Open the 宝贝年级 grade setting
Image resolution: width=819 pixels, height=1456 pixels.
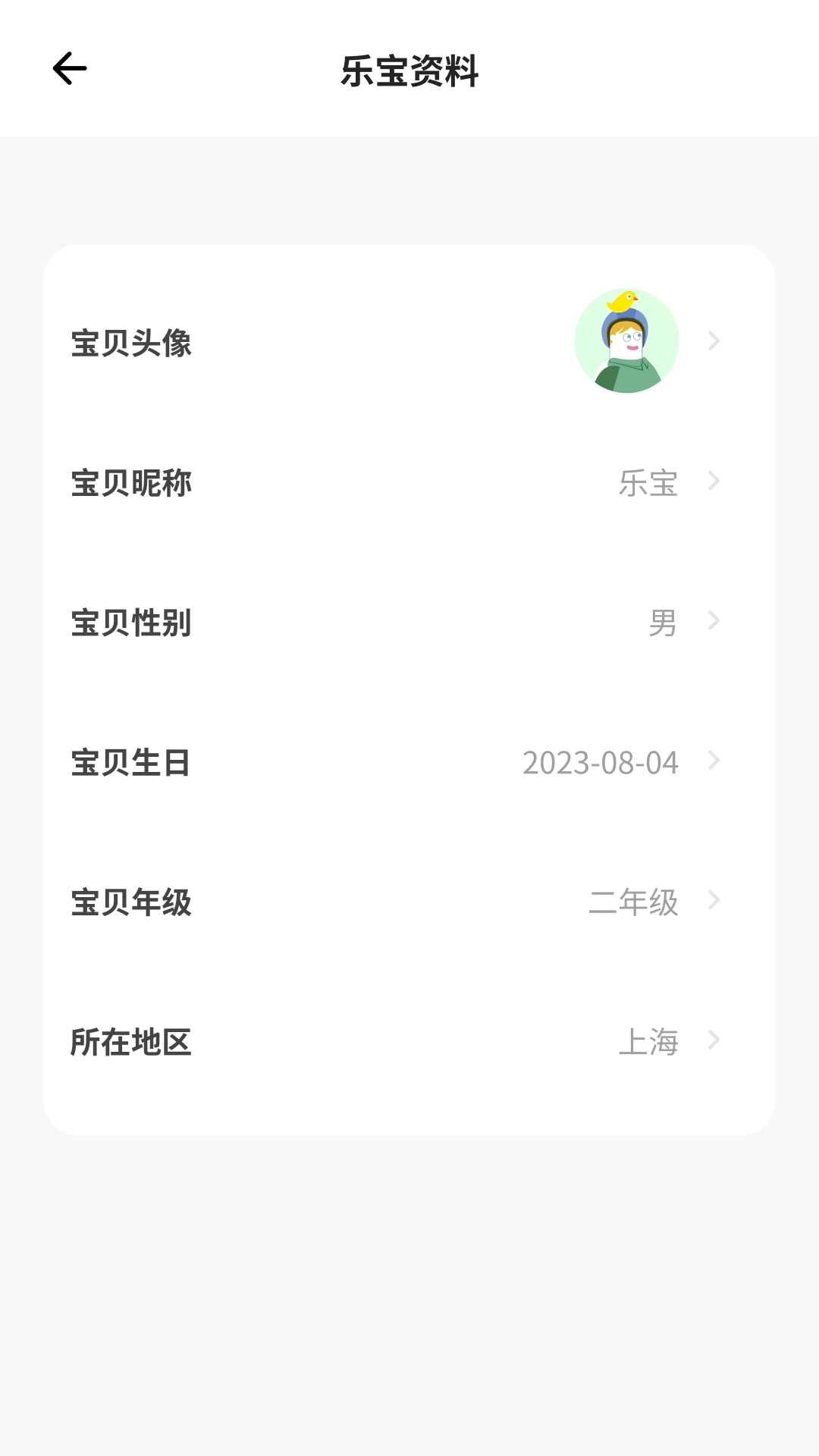pos(131,902)
